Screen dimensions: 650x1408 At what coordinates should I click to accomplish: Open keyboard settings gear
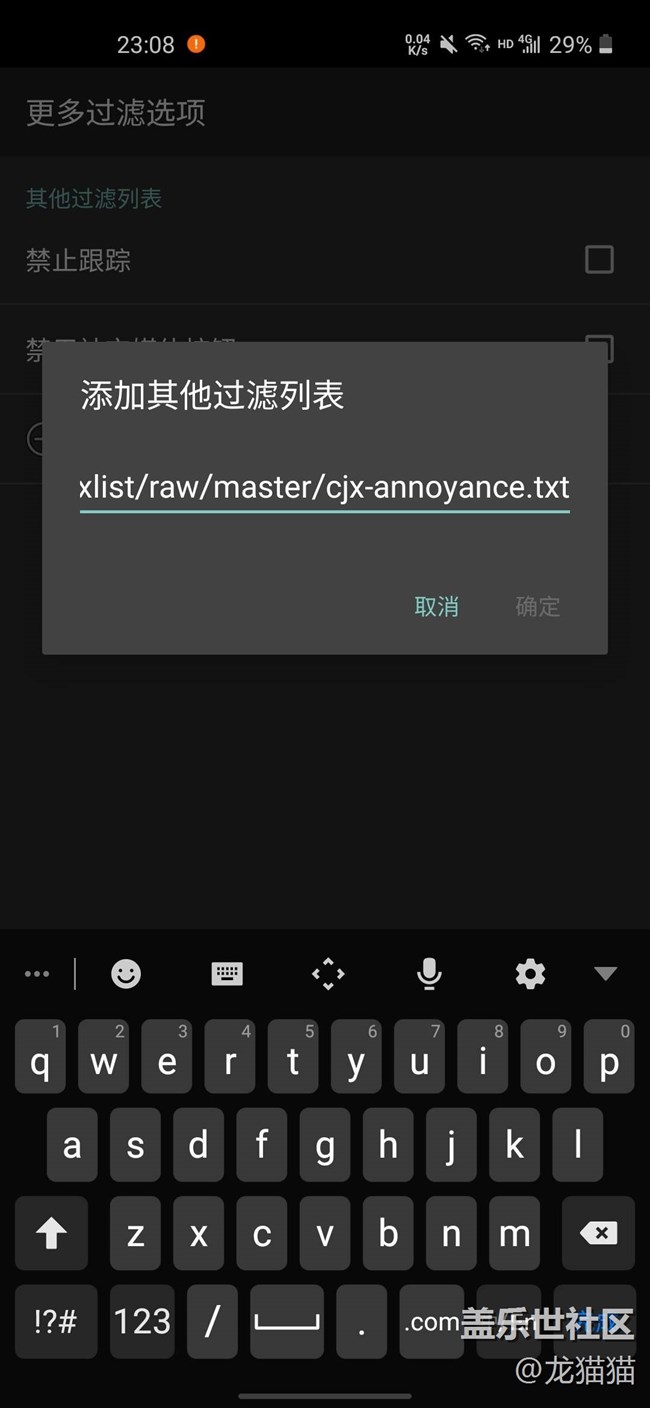pyautogui.click(x=530, y=973)
